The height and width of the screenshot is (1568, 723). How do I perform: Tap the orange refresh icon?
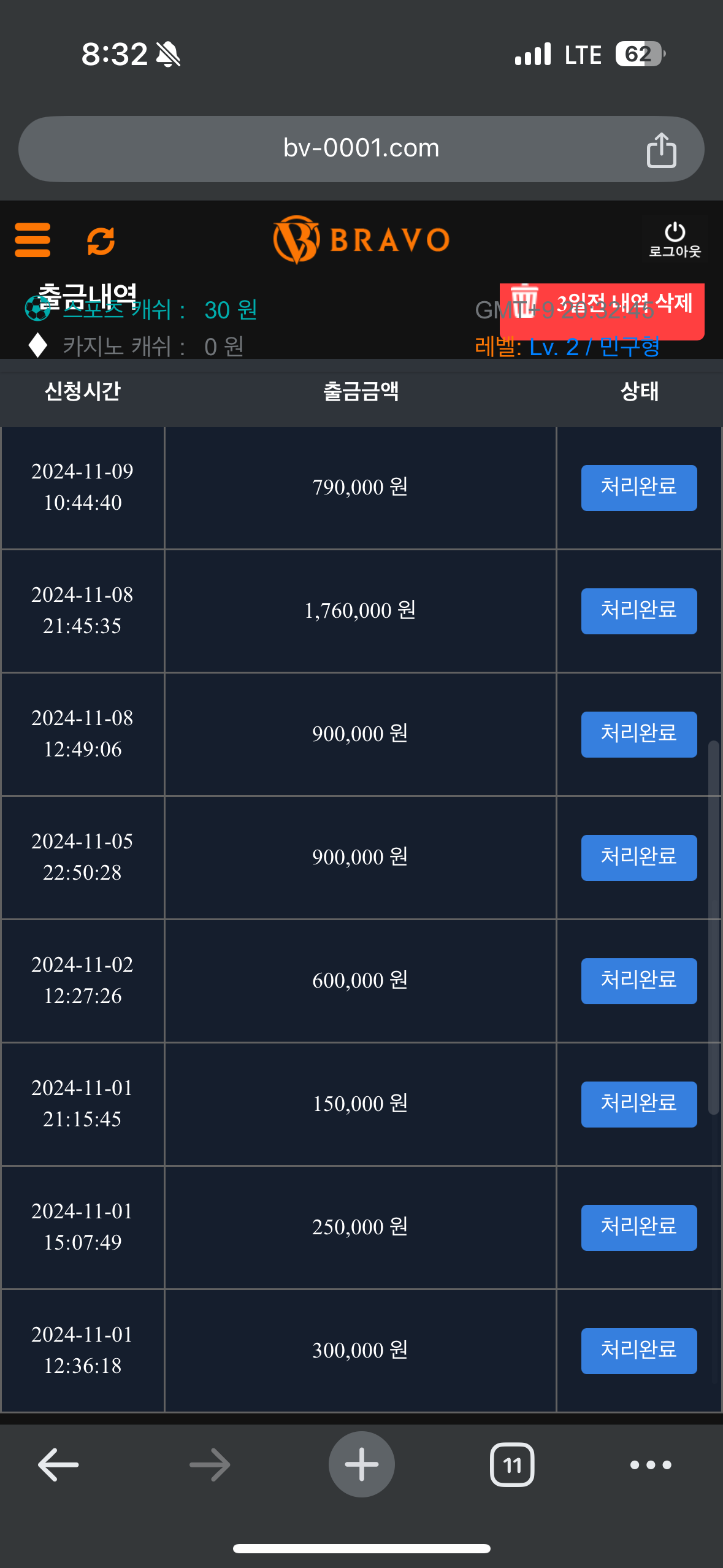coord(101,240)
